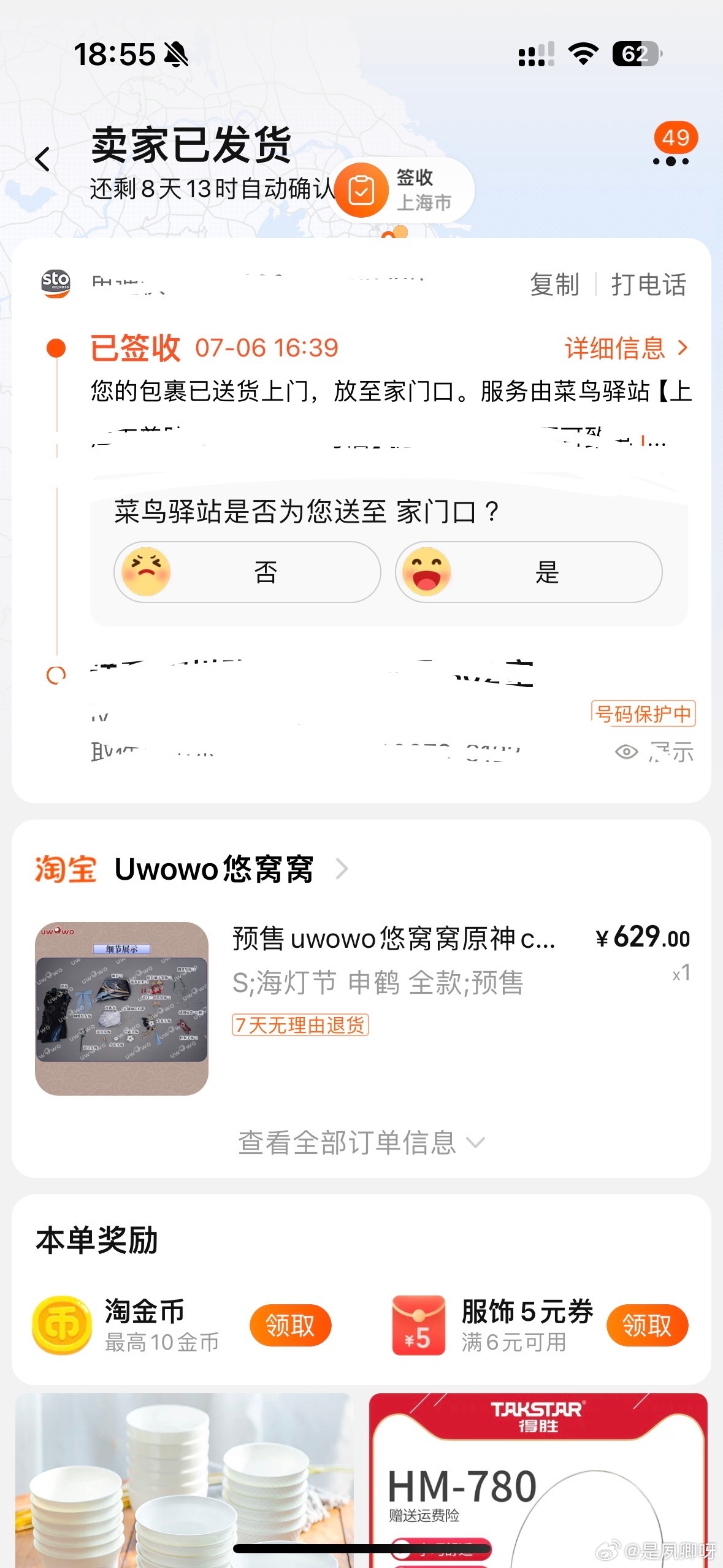Image resolution: width=723 pixels, height=1568 pixels.
Task: Tap 打电话 to call the courier
Action: (x=649, y=285)
